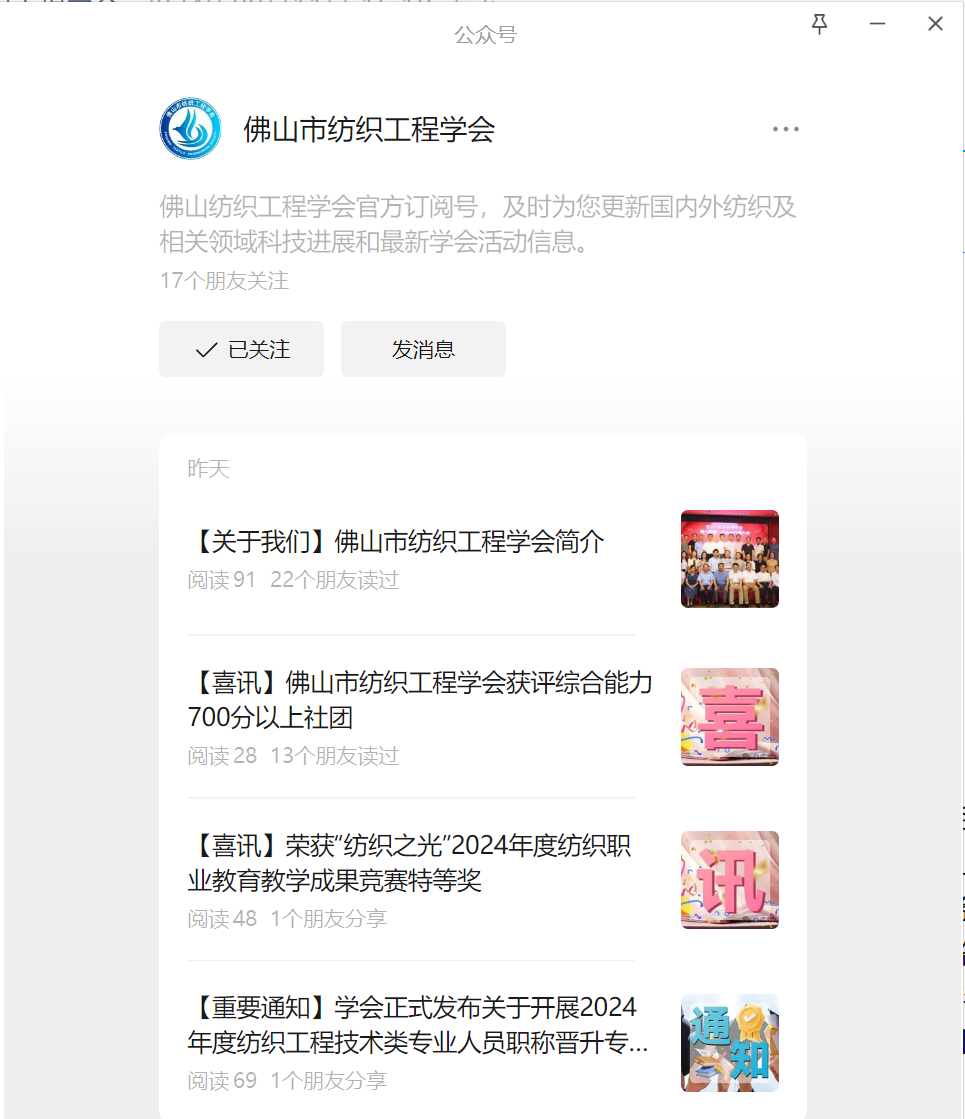Open article 【关于我们】佛山市纺织工程学会简介
Viewport: 965px width, 1119px height.
pyautogui.click(x=397, y=542)
